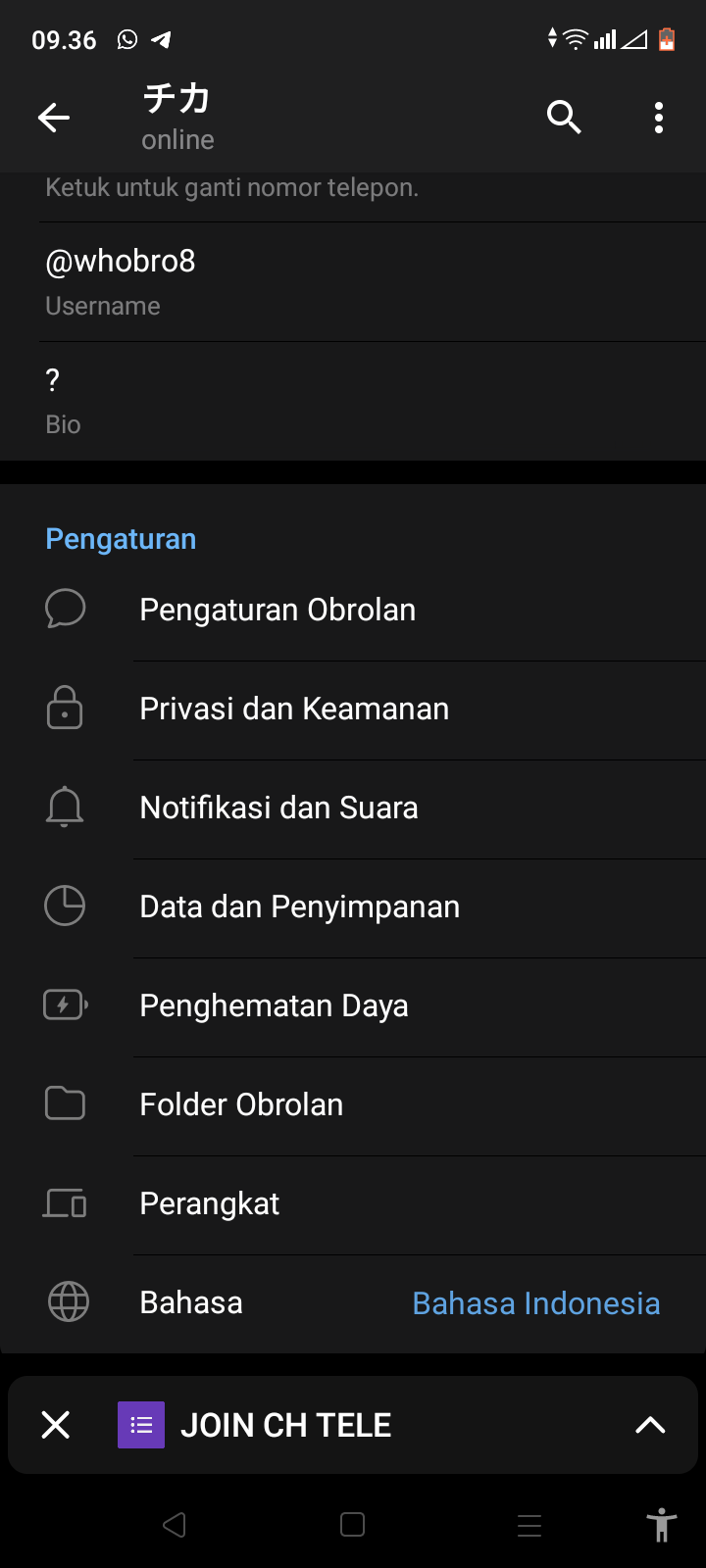
Task: Open Penghematan Daya settings
Action: 353,1005
